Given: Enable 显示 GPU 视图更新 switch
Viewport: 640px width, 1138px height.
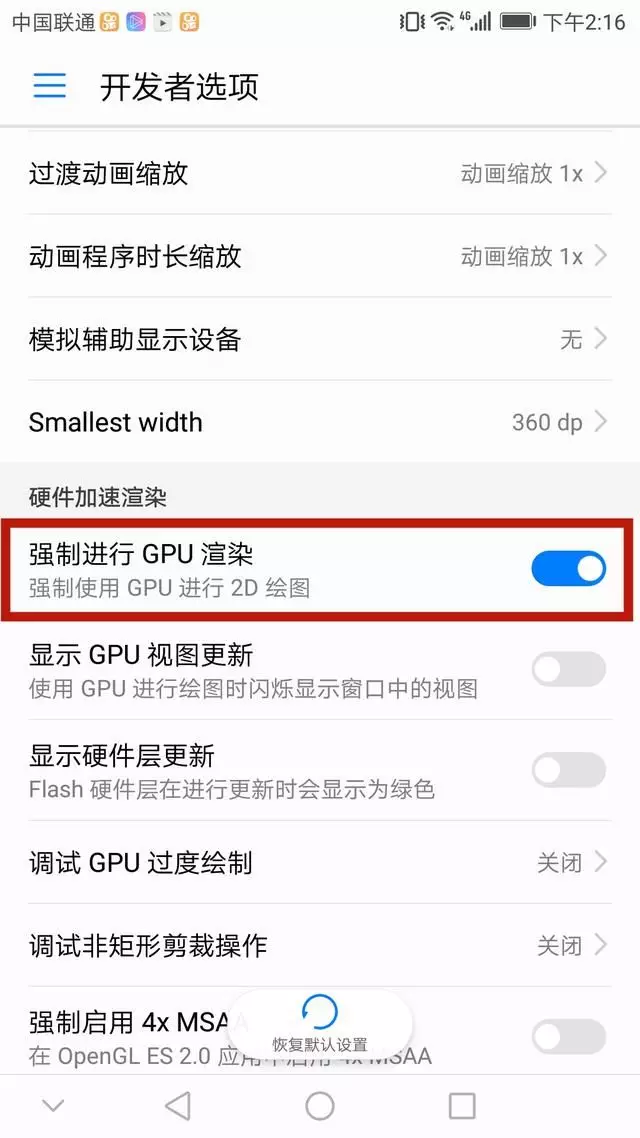Looking at the screenshot, I should point(568,669).
